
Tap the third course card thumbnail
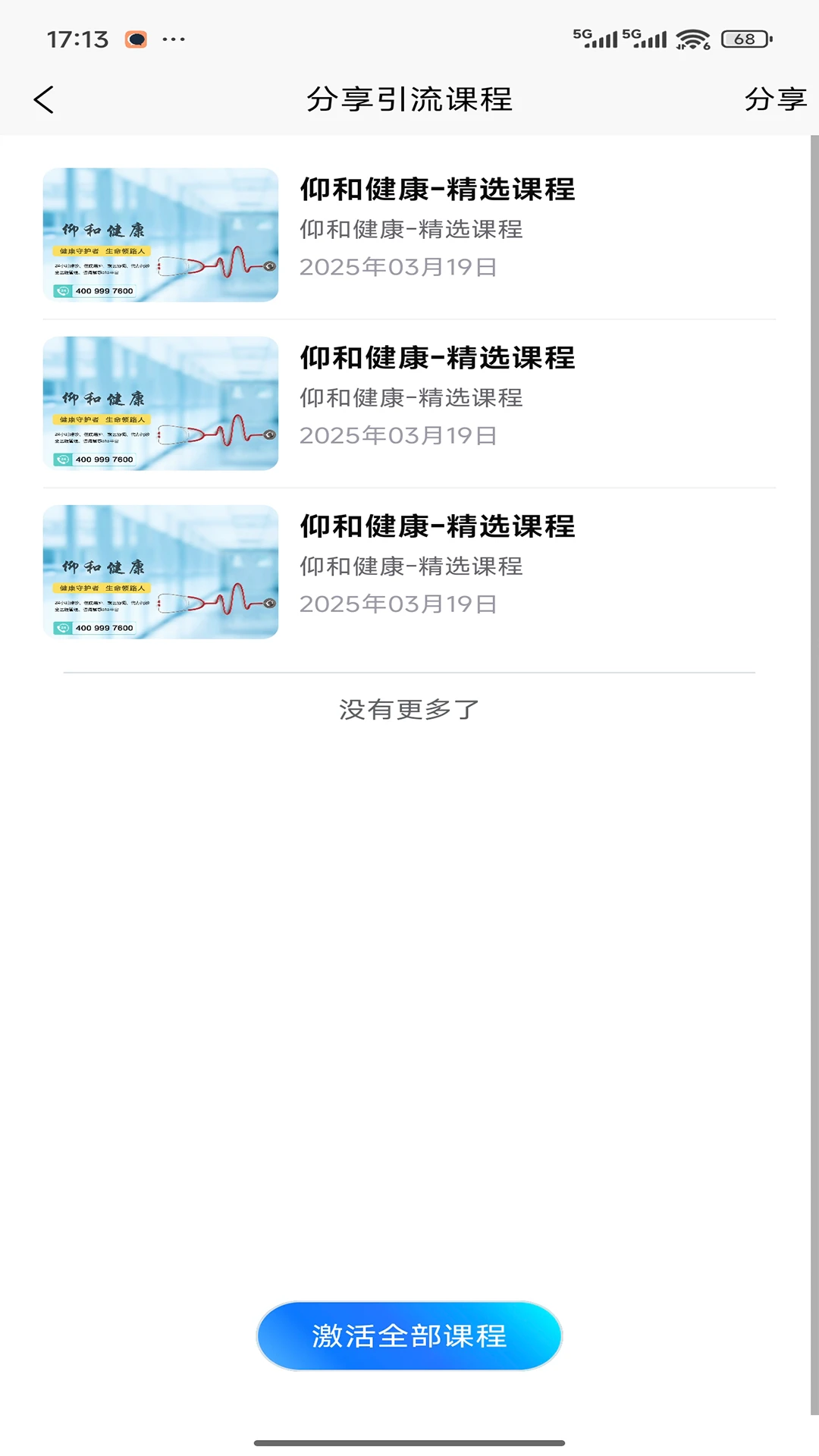coord(160,572)
